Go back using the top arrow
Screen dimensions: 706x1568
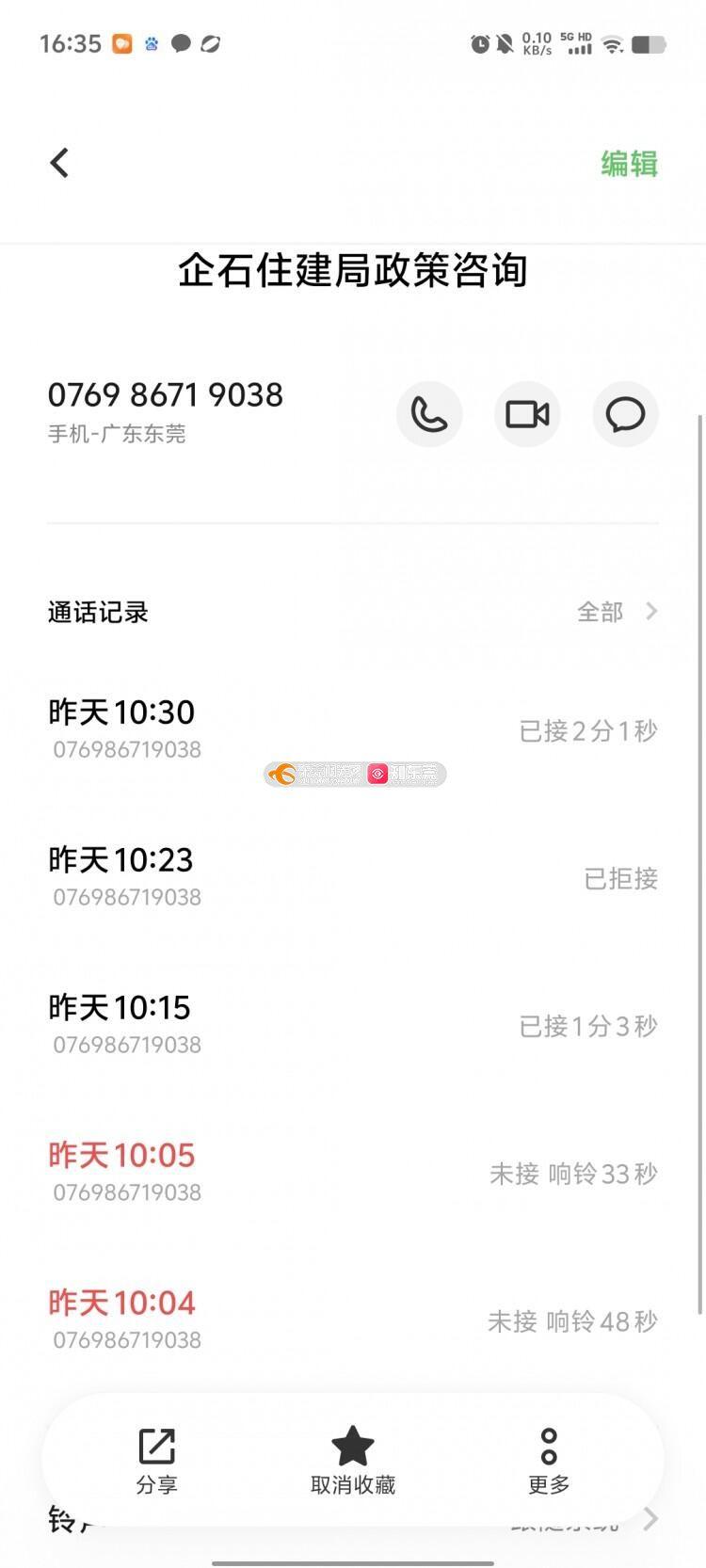coord(59,163)
